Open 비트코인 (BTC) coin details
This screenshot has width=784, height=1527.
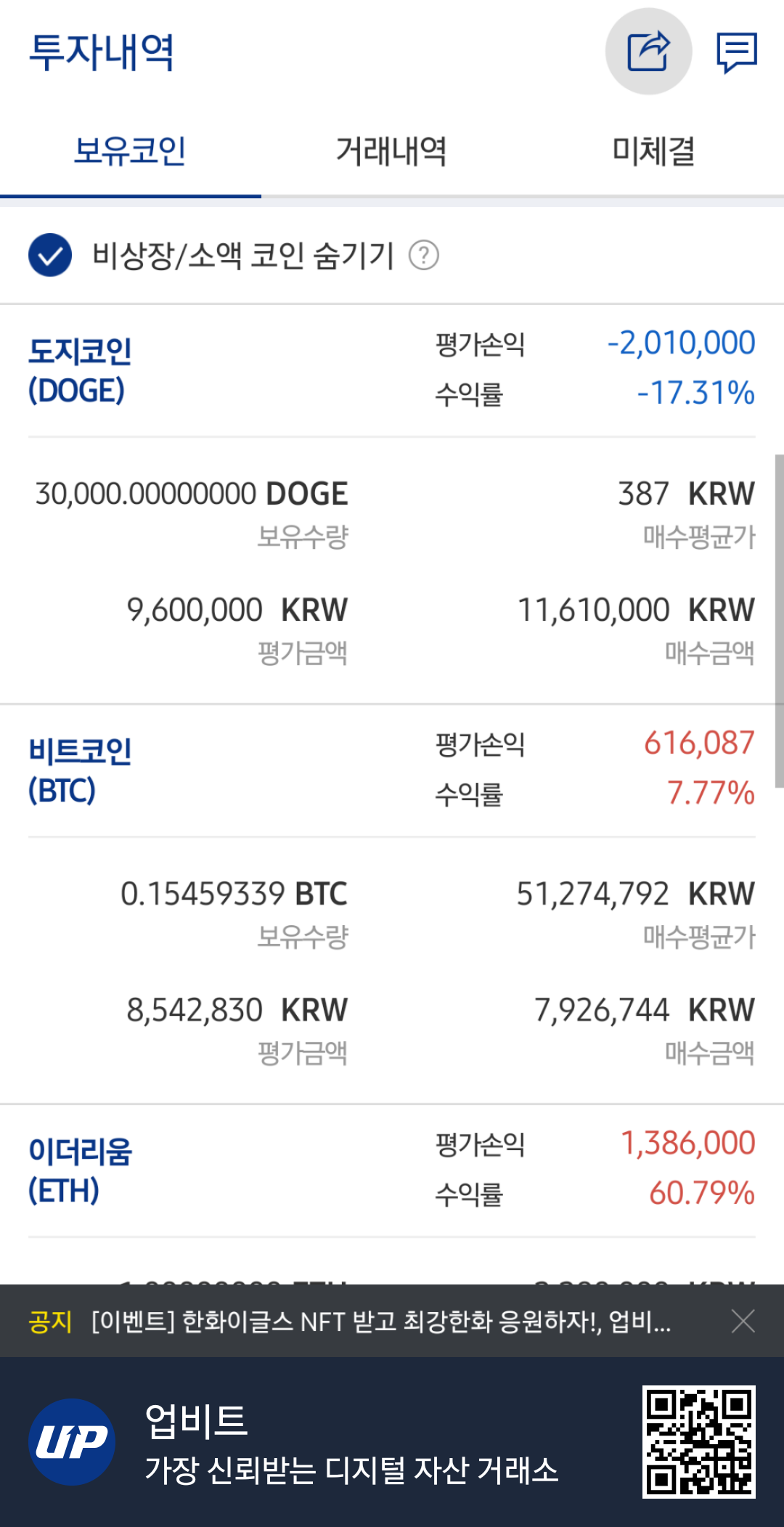point(80,771)
